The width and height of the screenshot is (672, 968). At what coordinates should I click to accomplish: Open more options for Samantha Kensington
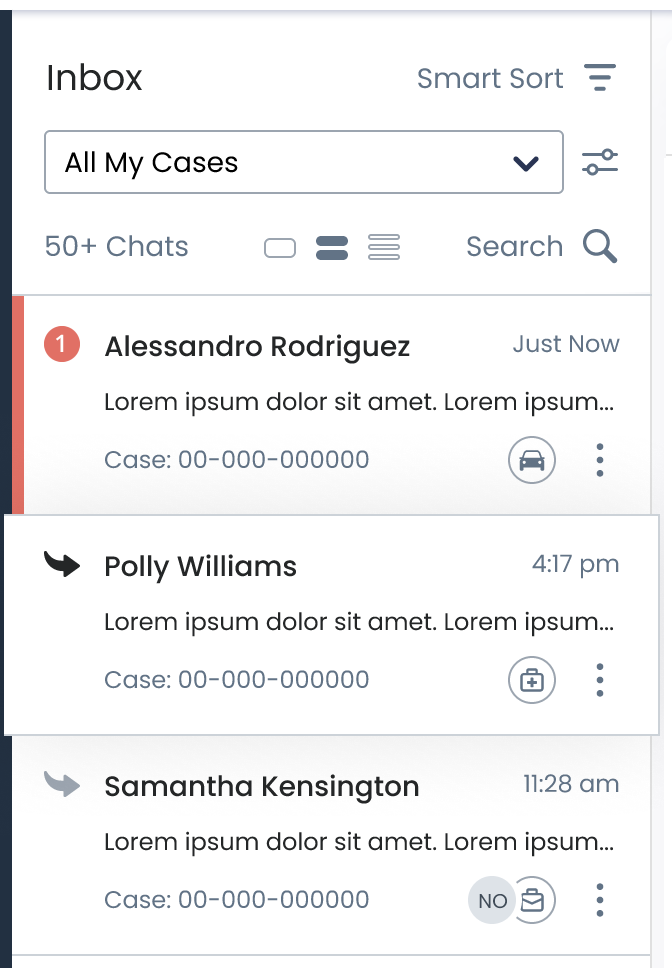coord(600,900)
